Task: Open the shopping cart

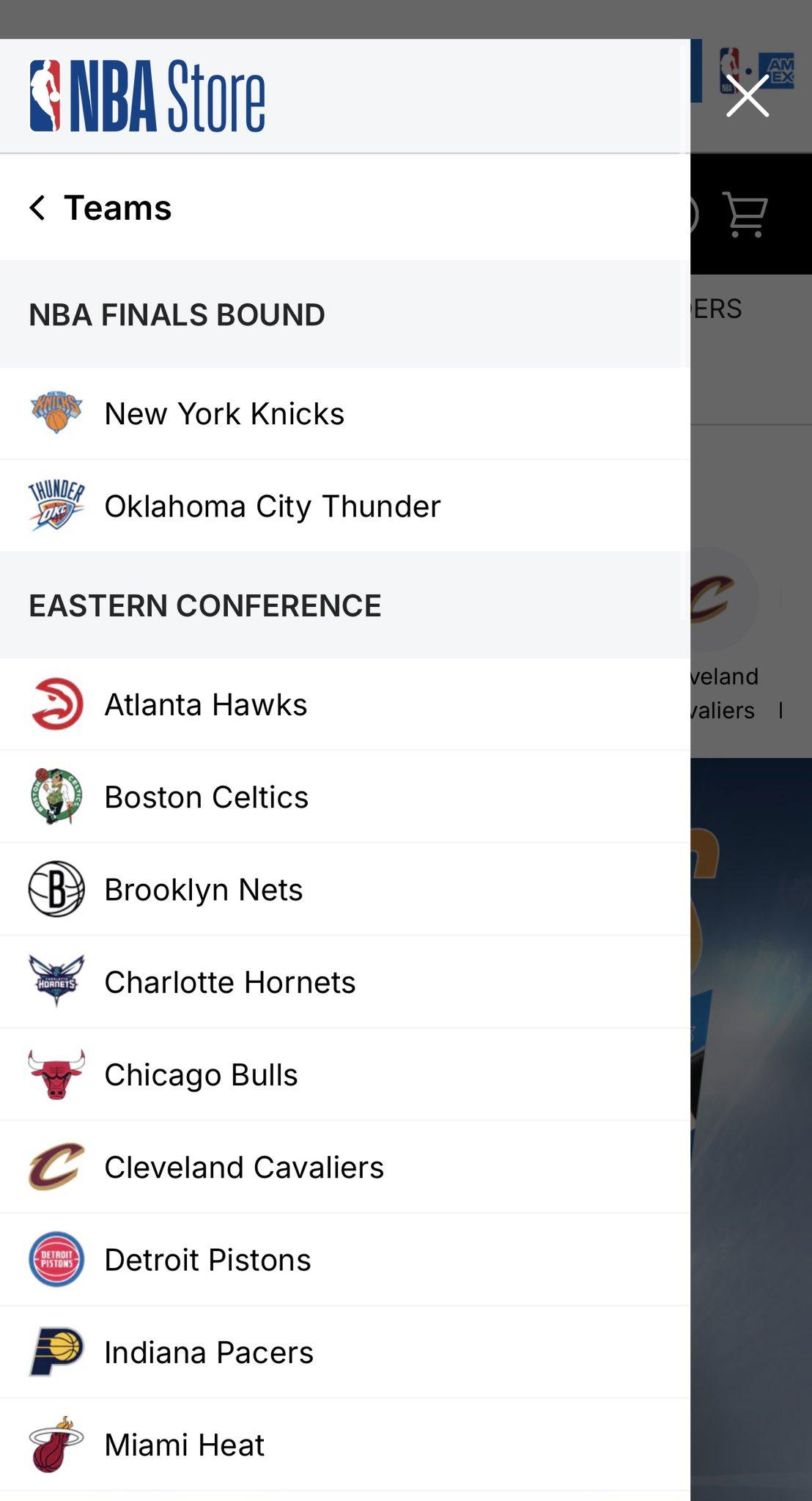Action: pyautogui.click(x=745, y=214)
